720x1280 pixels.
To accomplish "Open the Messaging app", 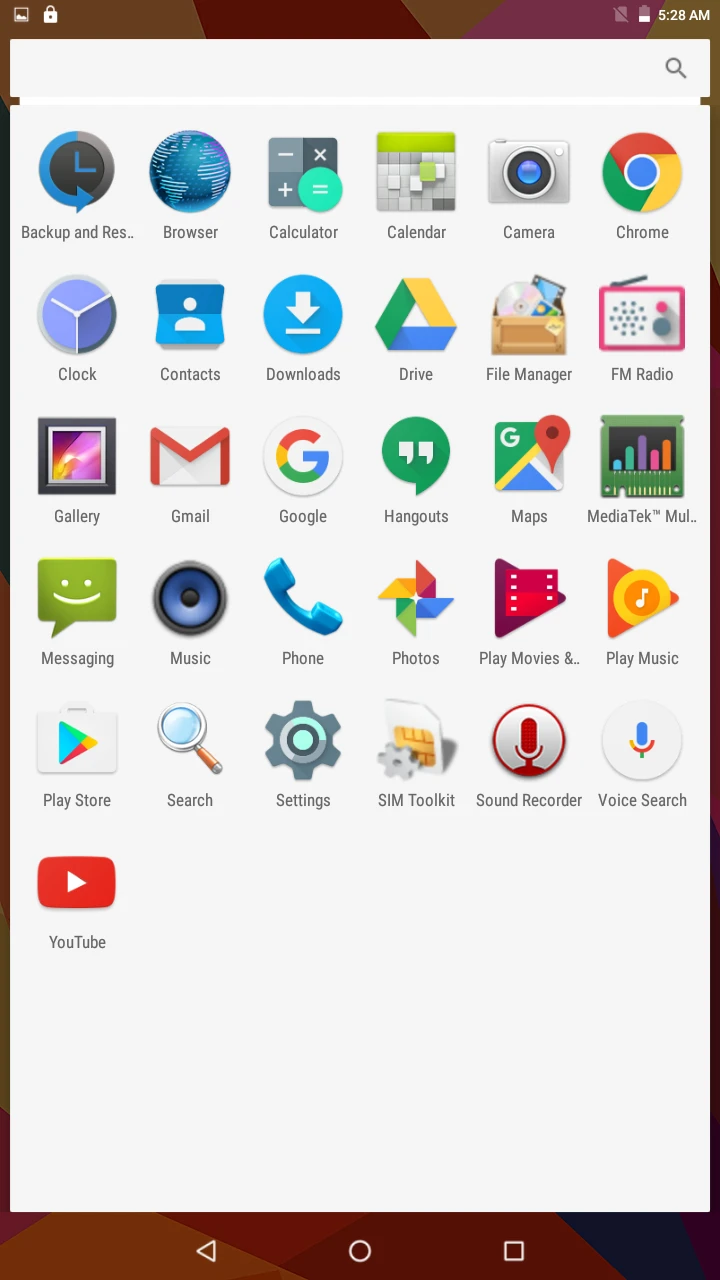I will (77, 598).
